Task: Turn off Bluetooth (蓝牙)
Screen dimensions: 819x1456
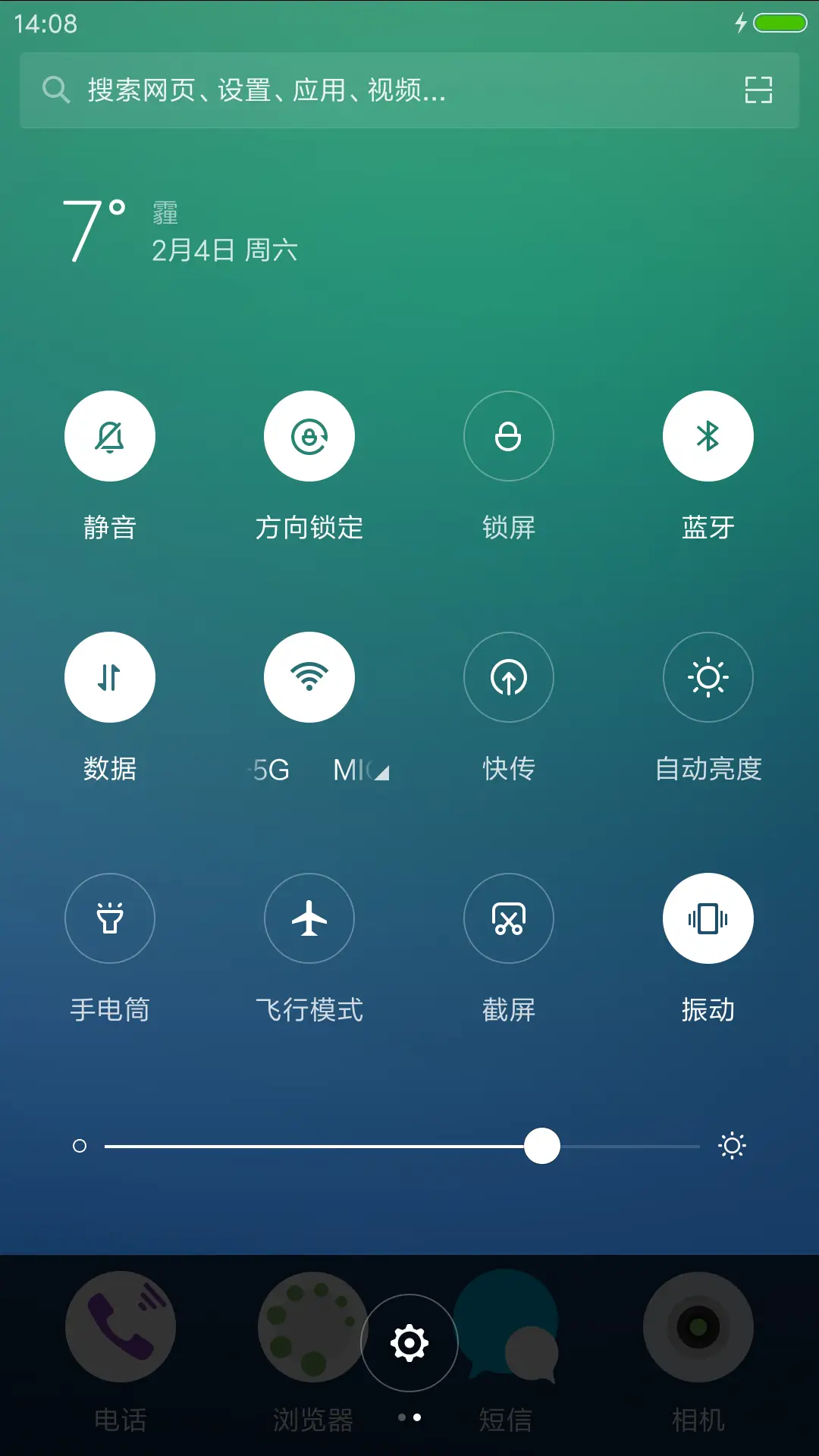Action: point(708,436)
